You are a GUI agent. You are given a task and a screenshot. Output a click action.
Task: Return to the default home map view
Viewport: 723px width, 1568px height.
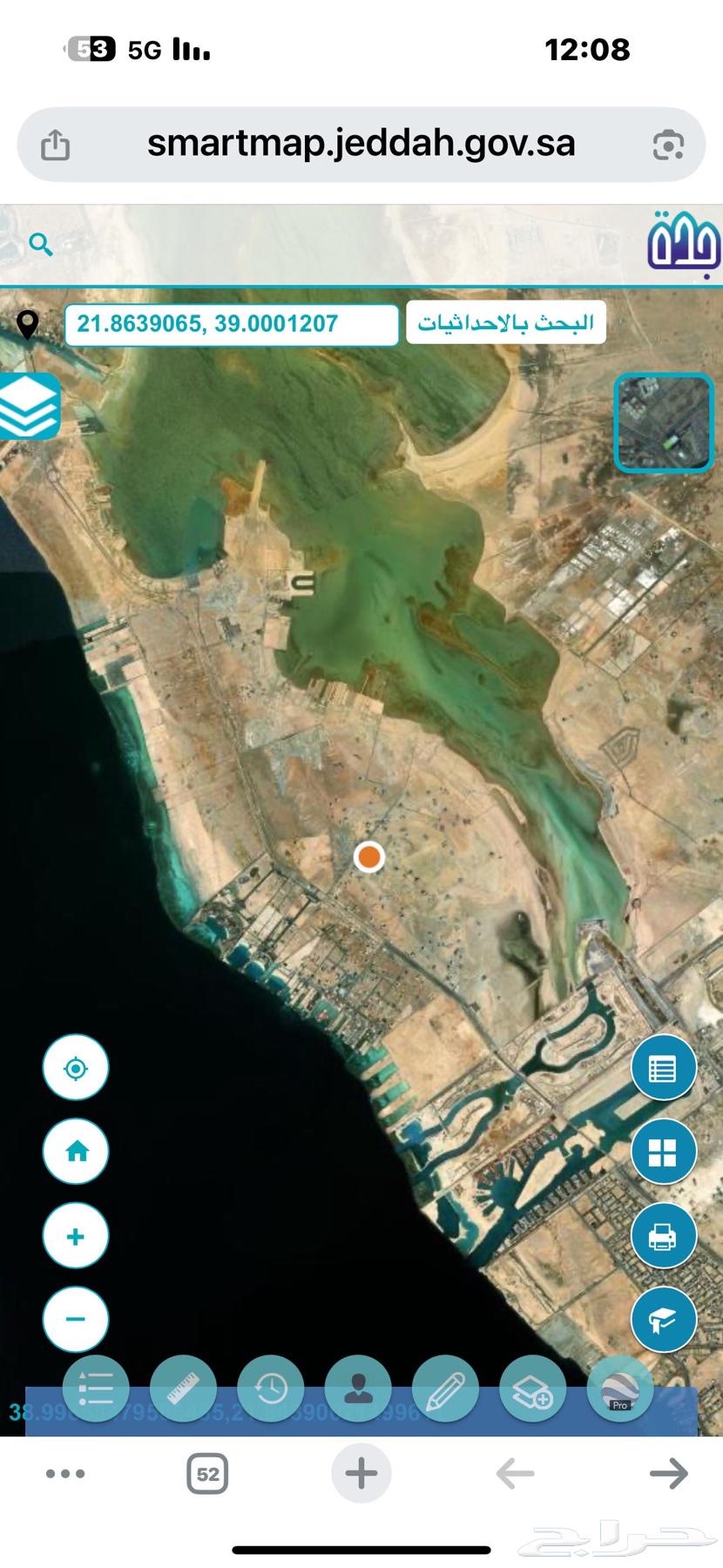pos(75,1151)
